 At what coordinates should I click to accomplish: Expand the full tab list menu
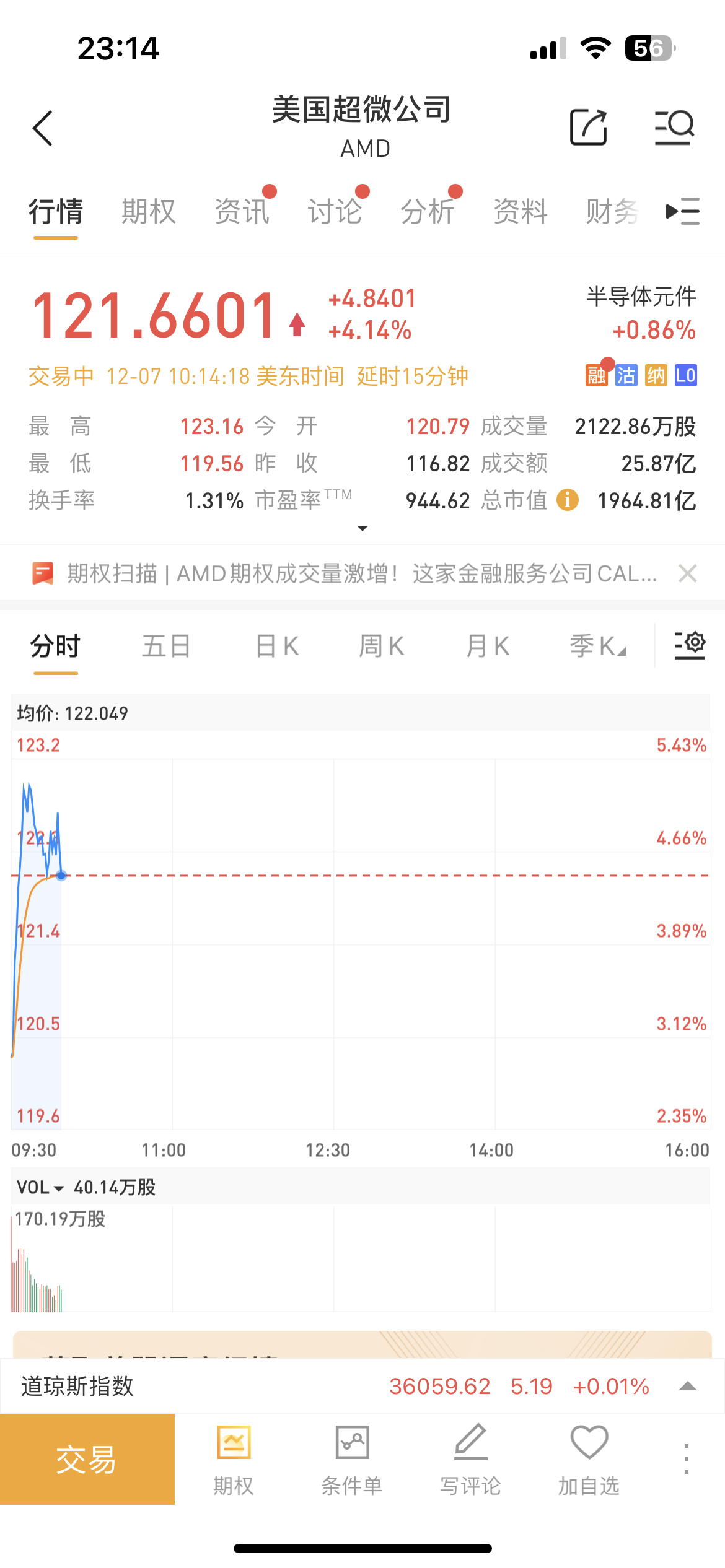(x=683, y=212)
